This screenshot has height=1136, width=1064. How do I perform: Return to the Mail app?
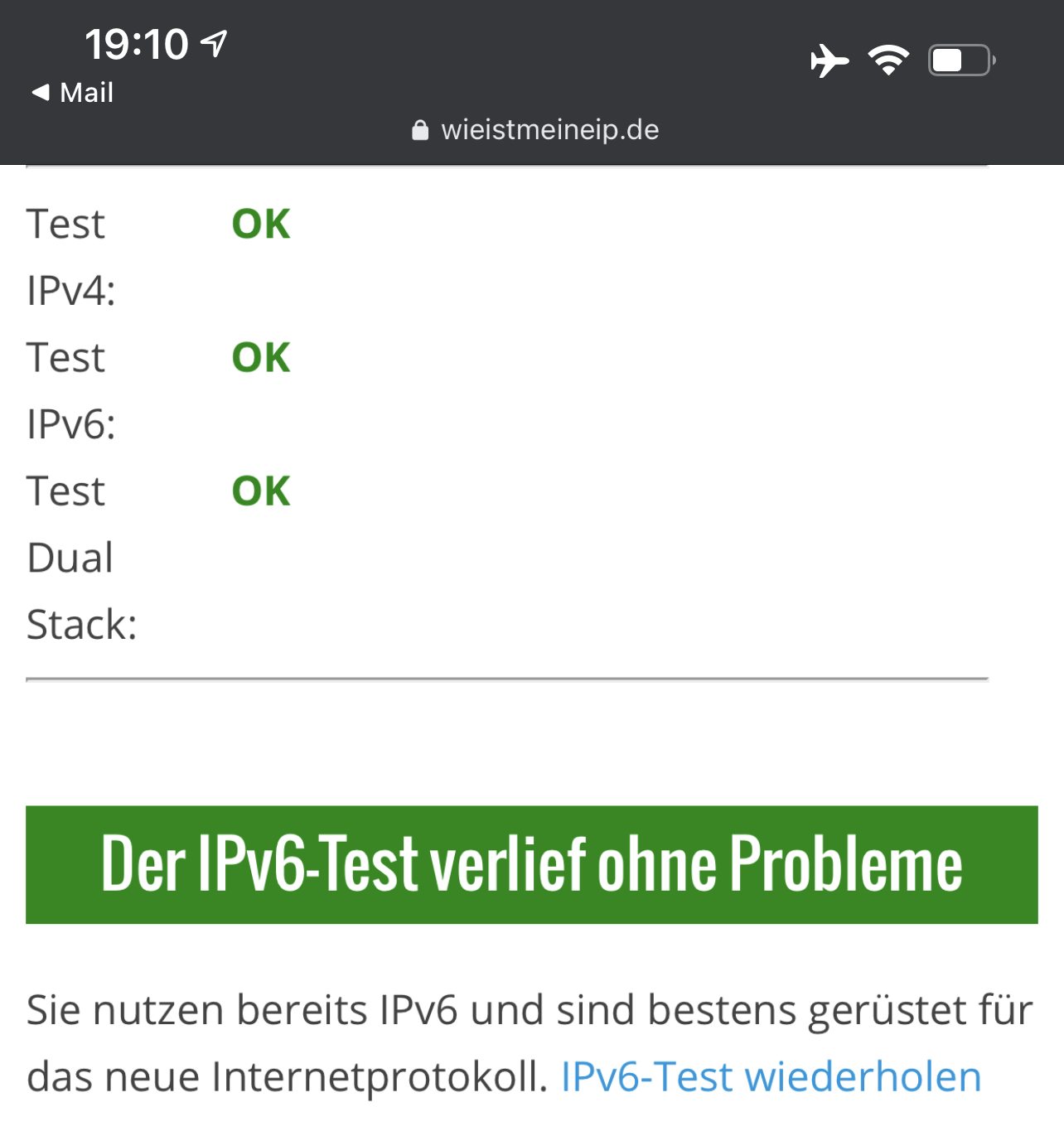click(x=73, y=93)
